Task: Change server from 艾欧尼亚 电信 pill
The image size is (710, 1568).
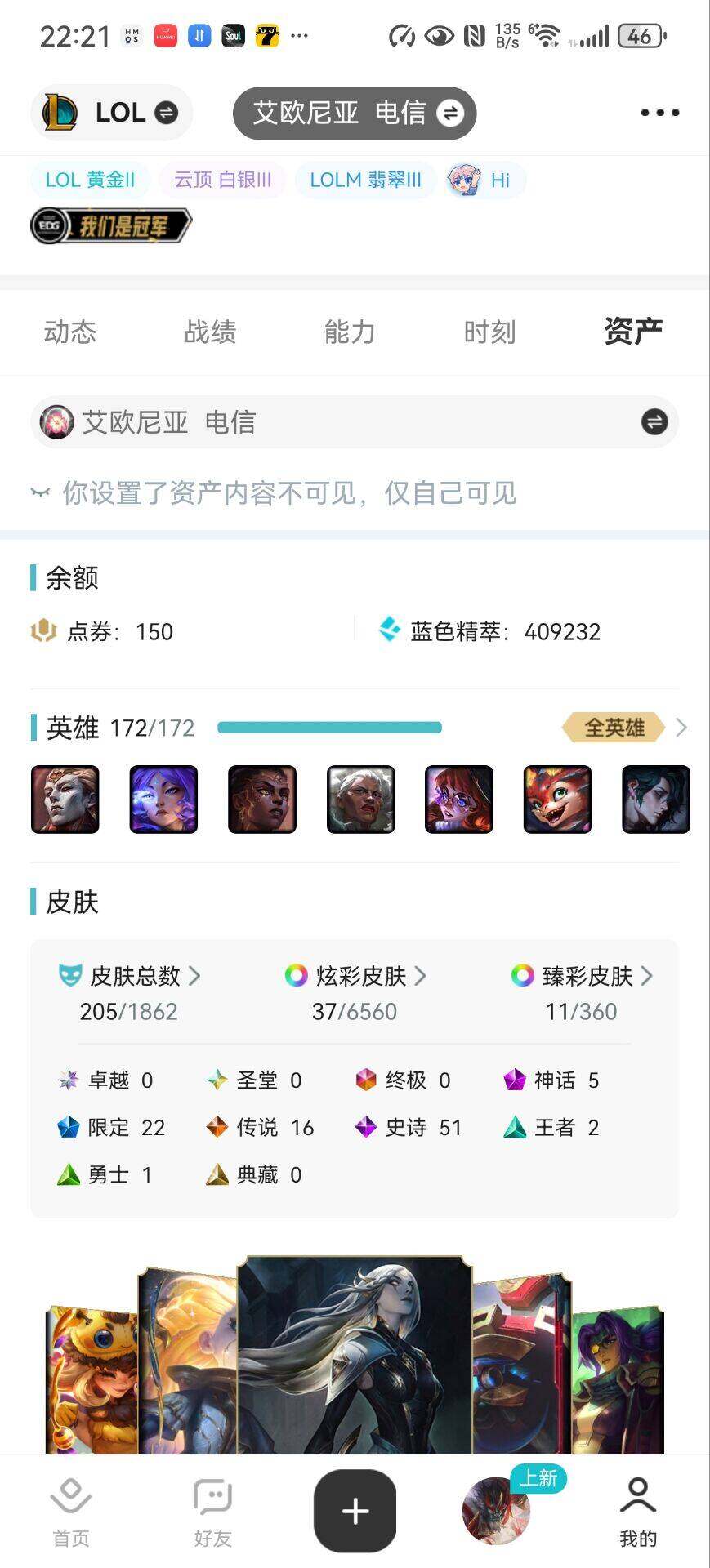Action: tap(355, 113)
